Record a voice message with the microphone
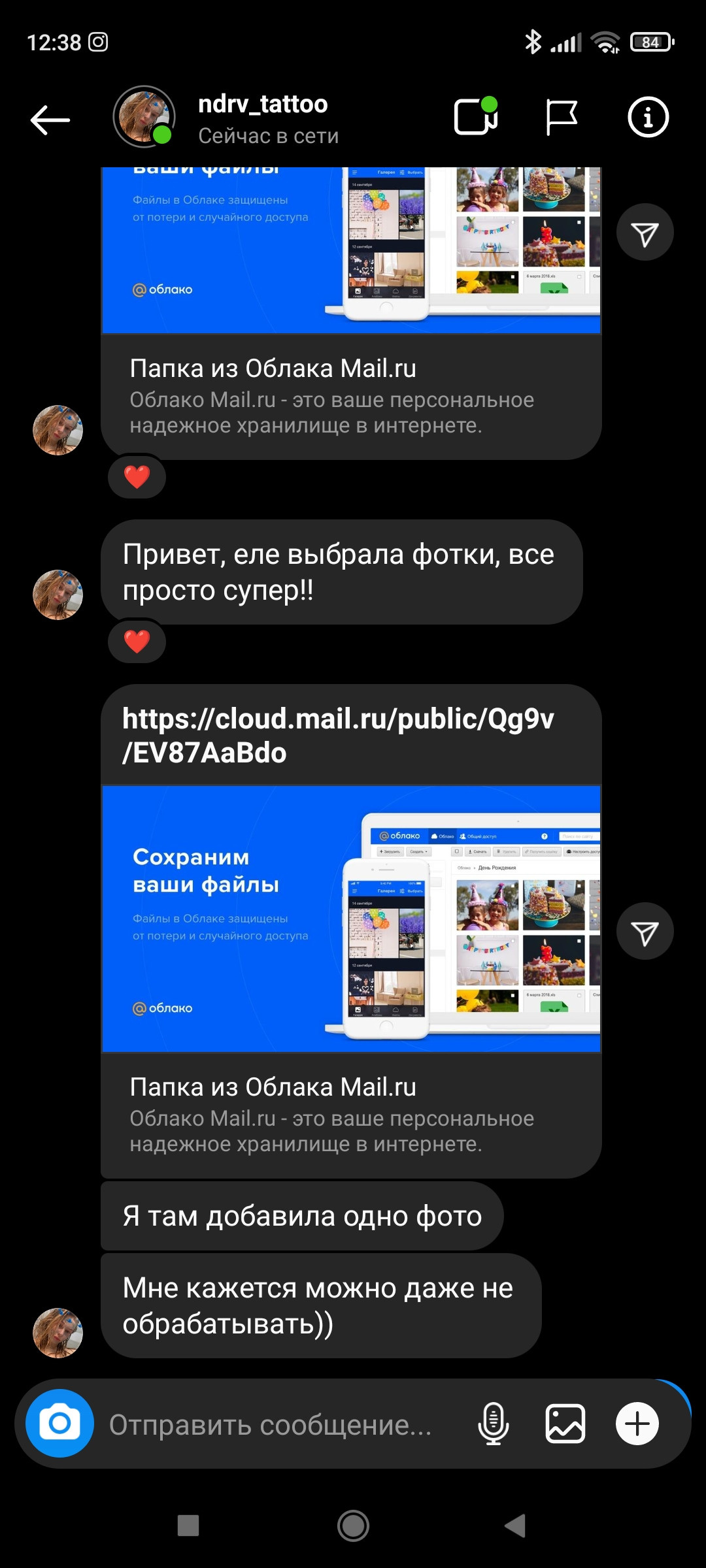 click(493, 1424)
